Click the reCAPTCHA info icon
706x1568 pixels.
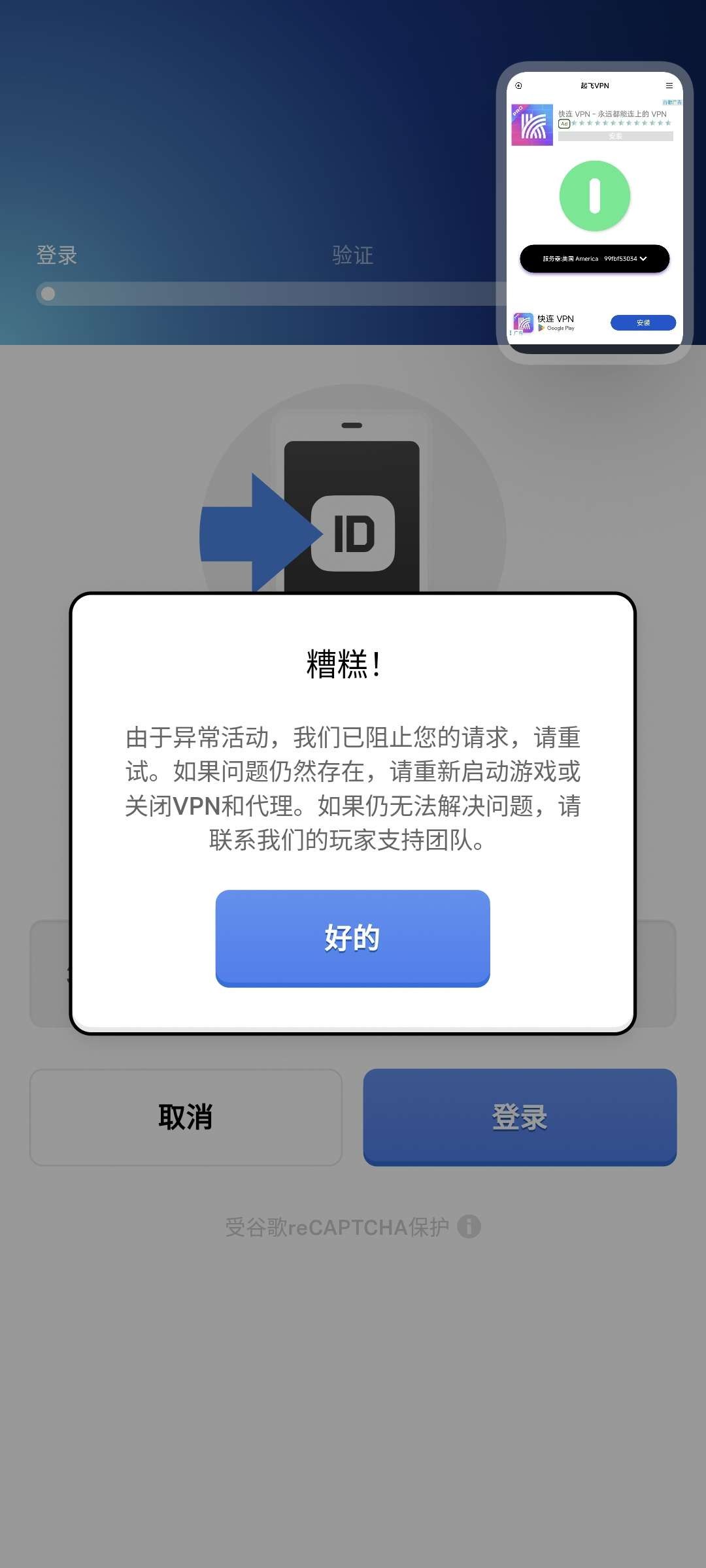[x=469, y=1226]
